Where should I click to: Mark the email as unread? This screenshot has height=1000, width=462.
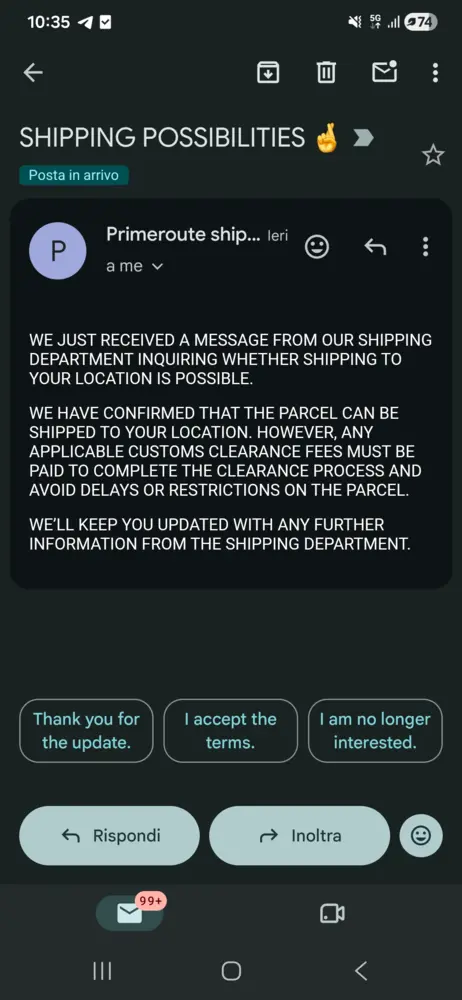click(385, 71)
